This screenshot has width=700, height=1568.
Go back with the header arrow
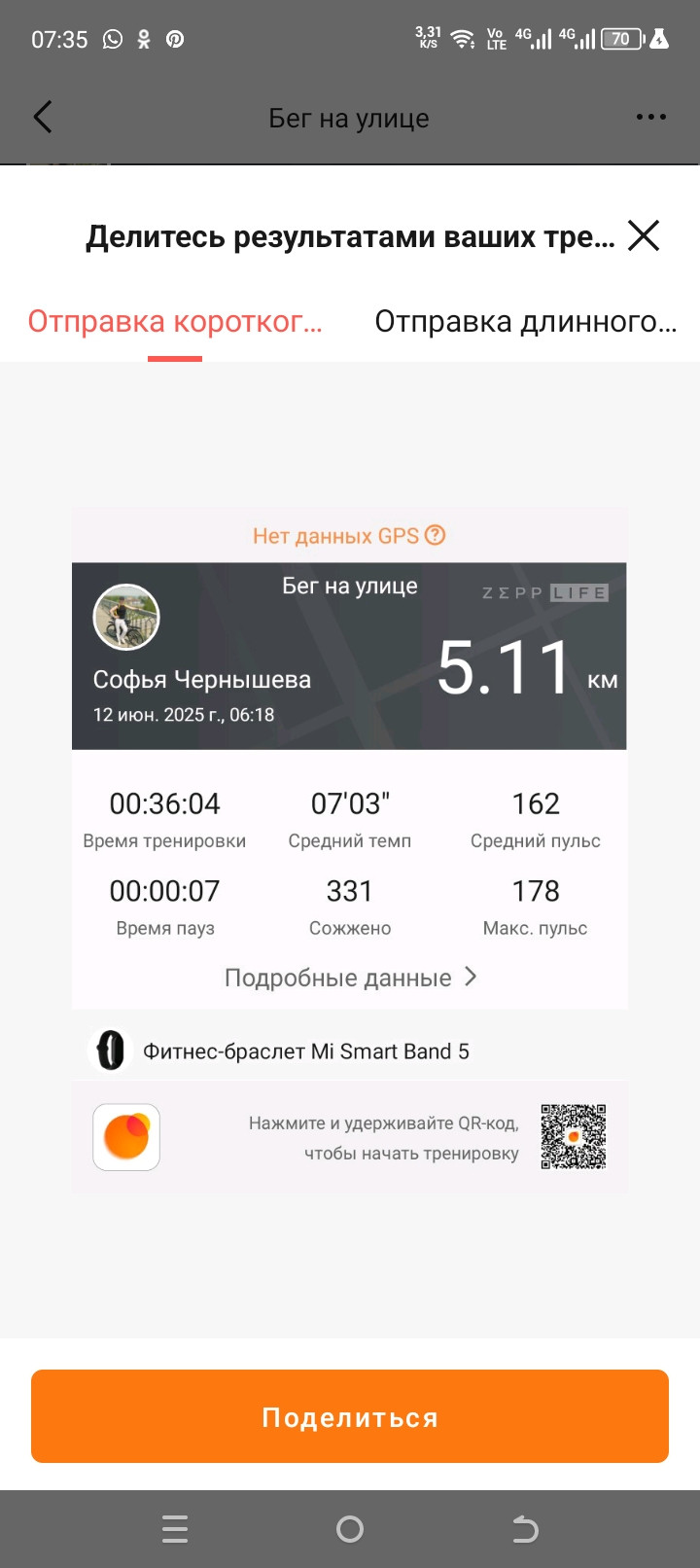coord(43,118)
